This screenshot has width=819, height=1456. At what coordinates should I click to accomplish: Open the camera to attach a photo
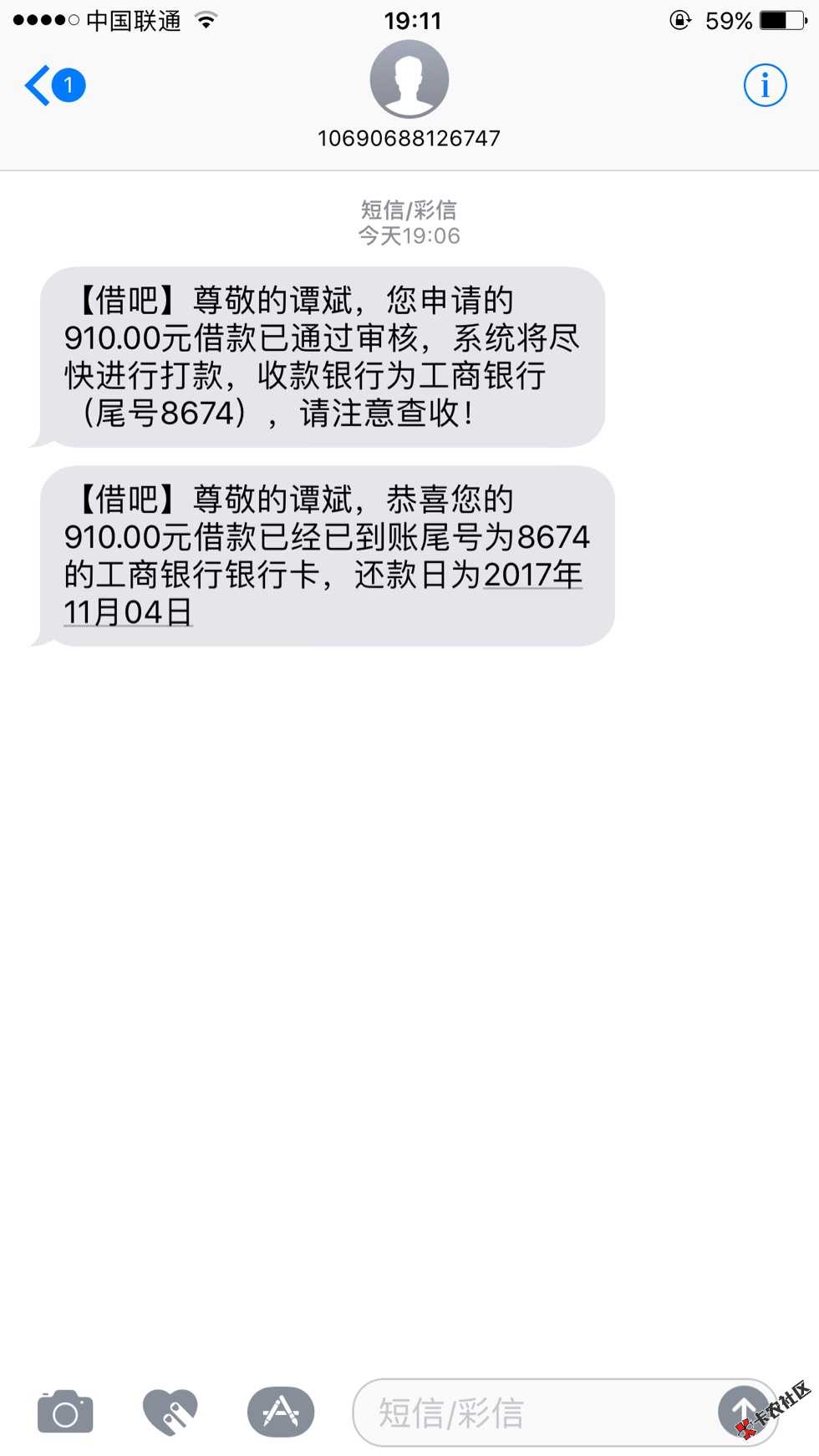(65, 1413)
